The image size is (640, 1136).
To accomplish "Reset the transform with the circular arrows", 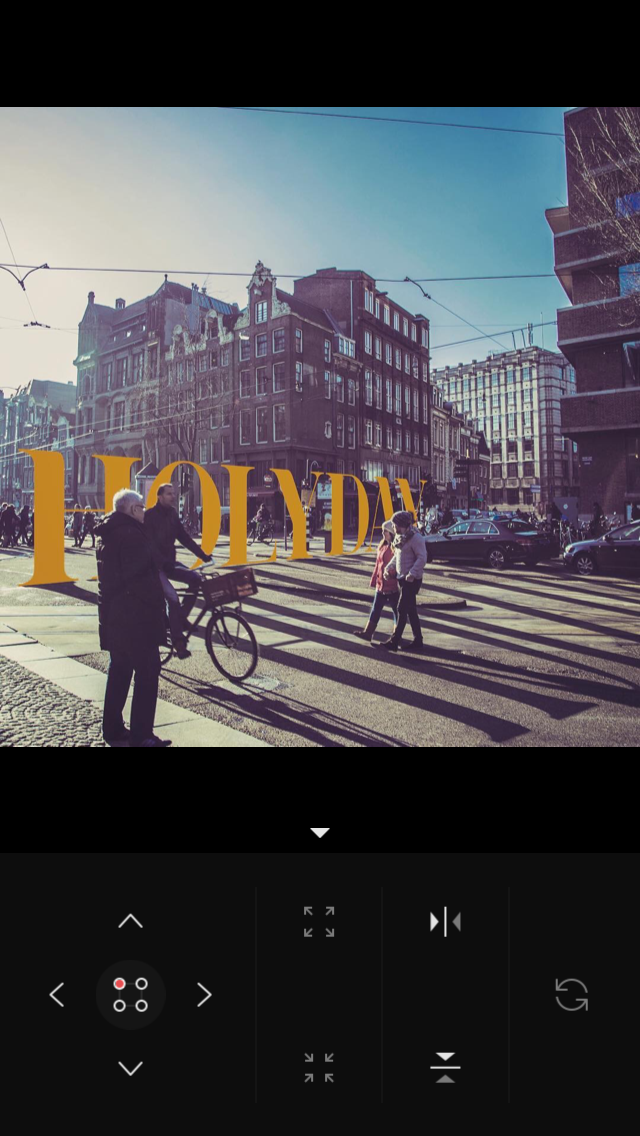I will click(572, 995).
